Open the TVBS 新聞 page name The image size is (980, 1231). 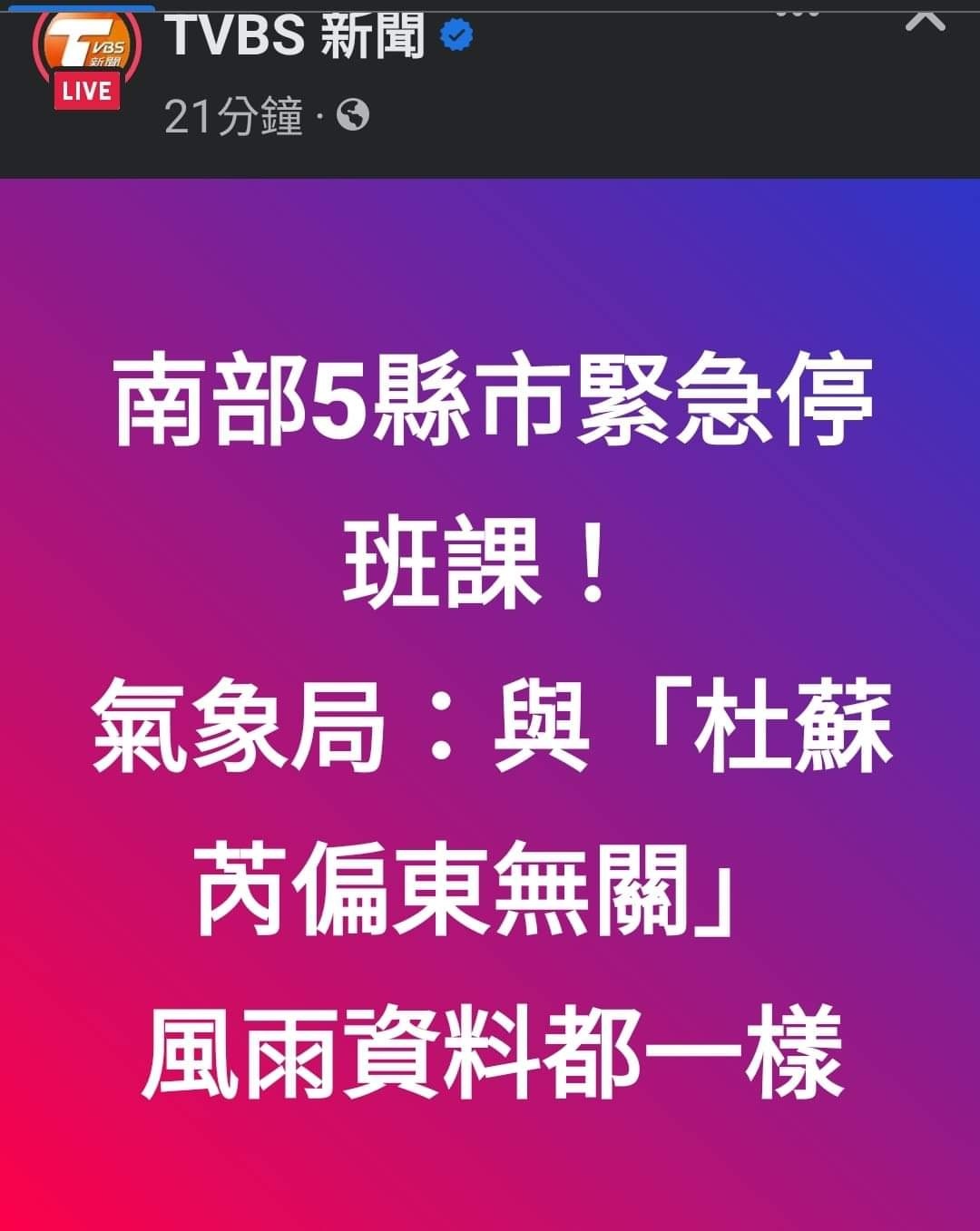point(295,38)
